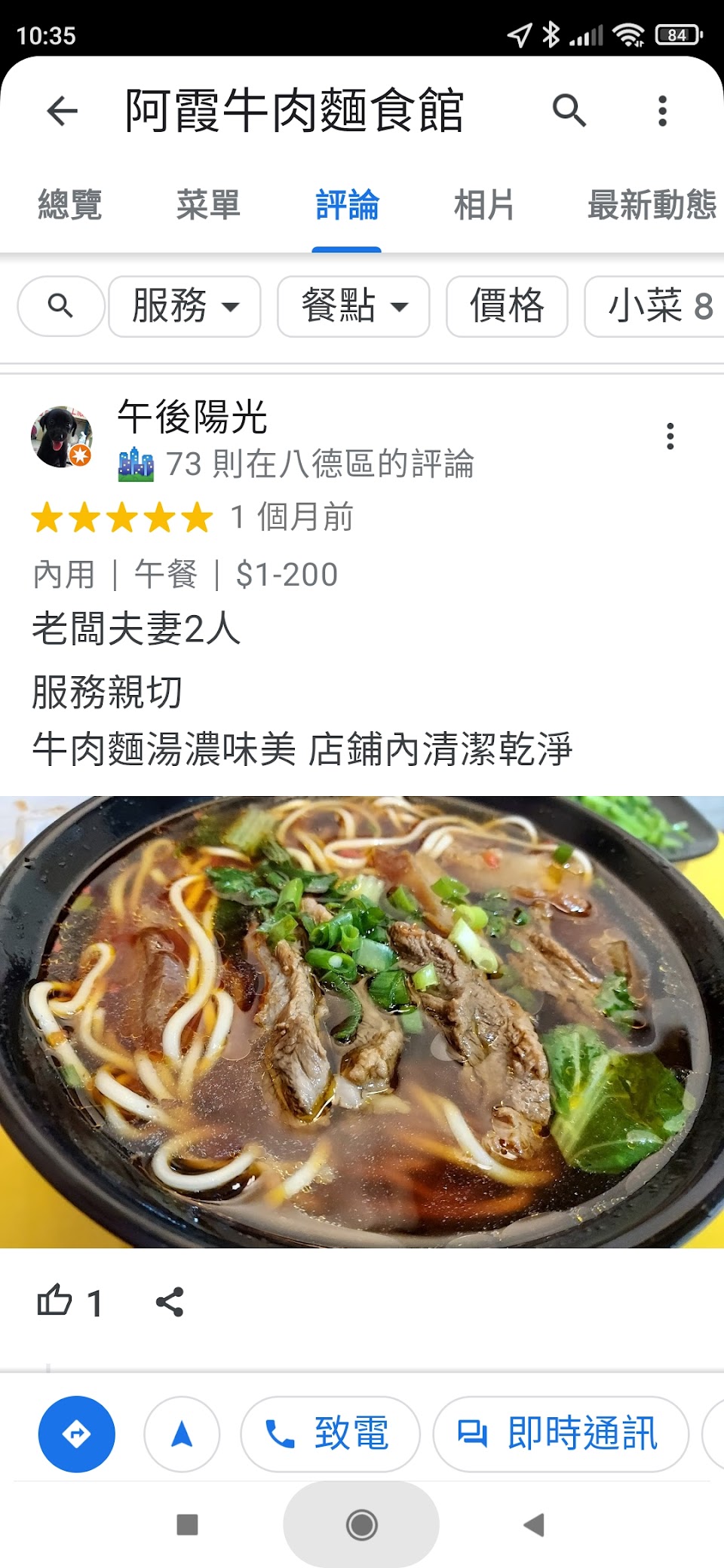
Task: Filter reviews by the 小菜 chip
Action: pos(656,306)
